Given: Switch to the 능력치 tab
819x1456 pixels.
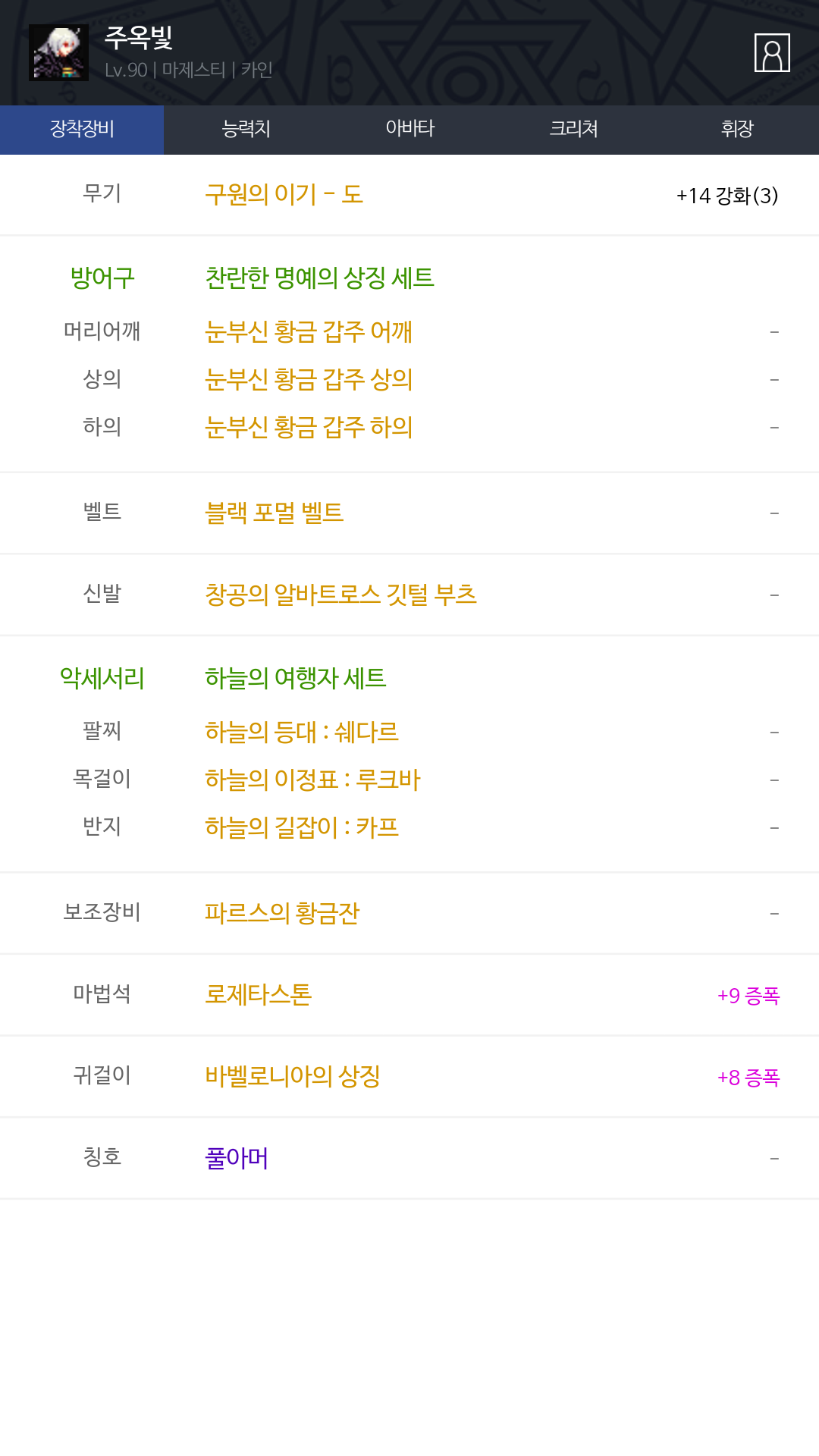Looking at the screenshot, I should pos(246,129).
